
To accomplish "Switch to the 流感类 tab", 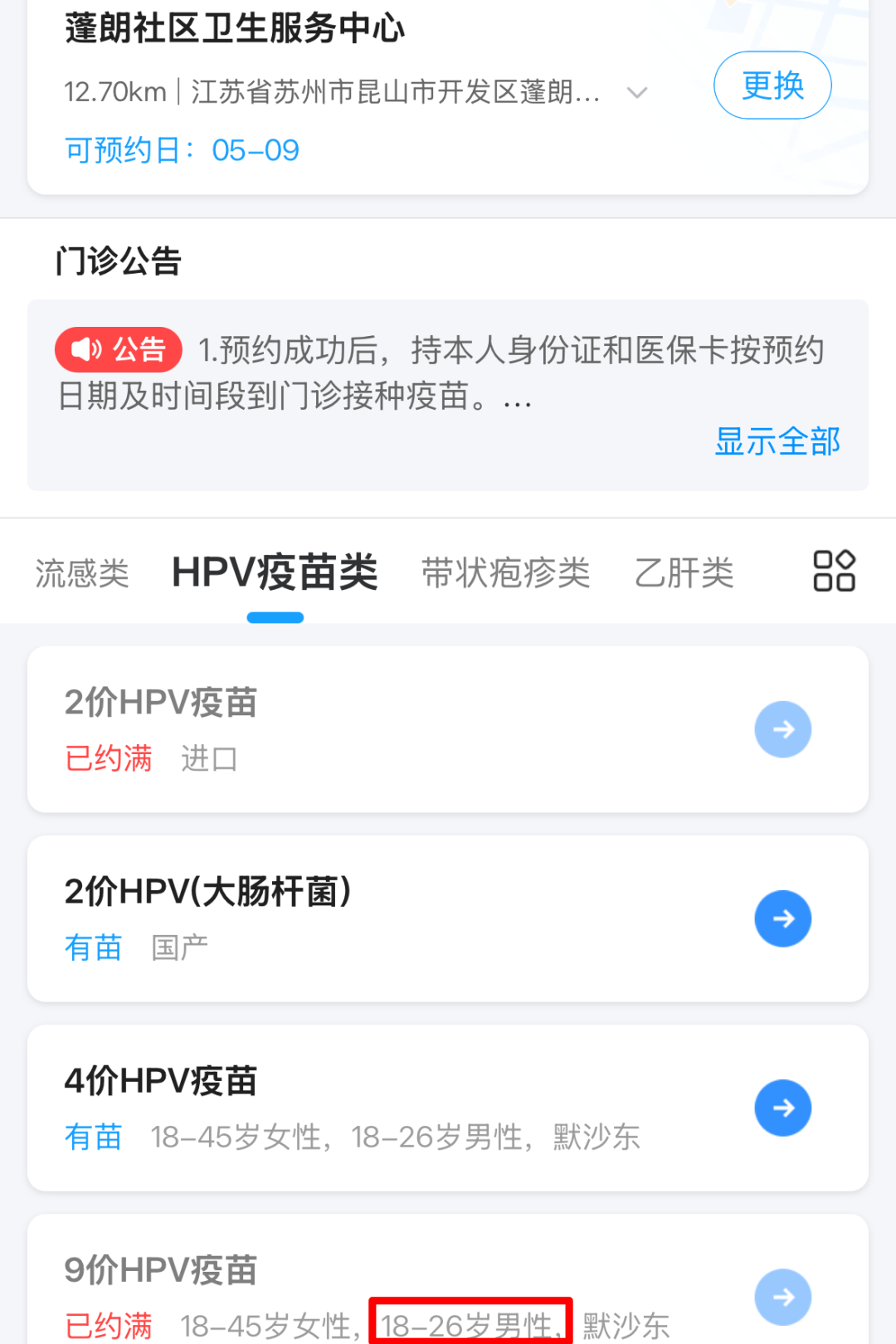I will pos(82,573).
